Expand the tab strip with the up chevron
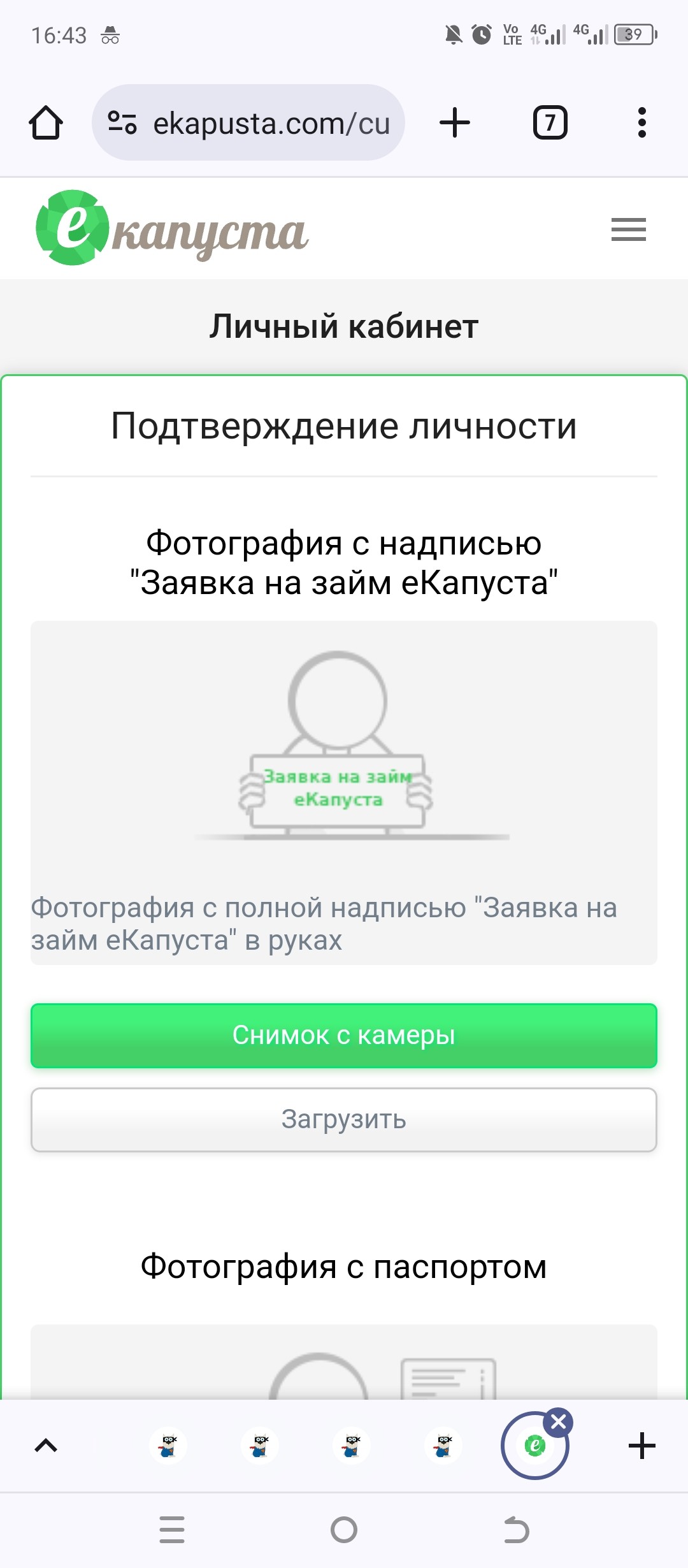 (x=46, y=1446)
